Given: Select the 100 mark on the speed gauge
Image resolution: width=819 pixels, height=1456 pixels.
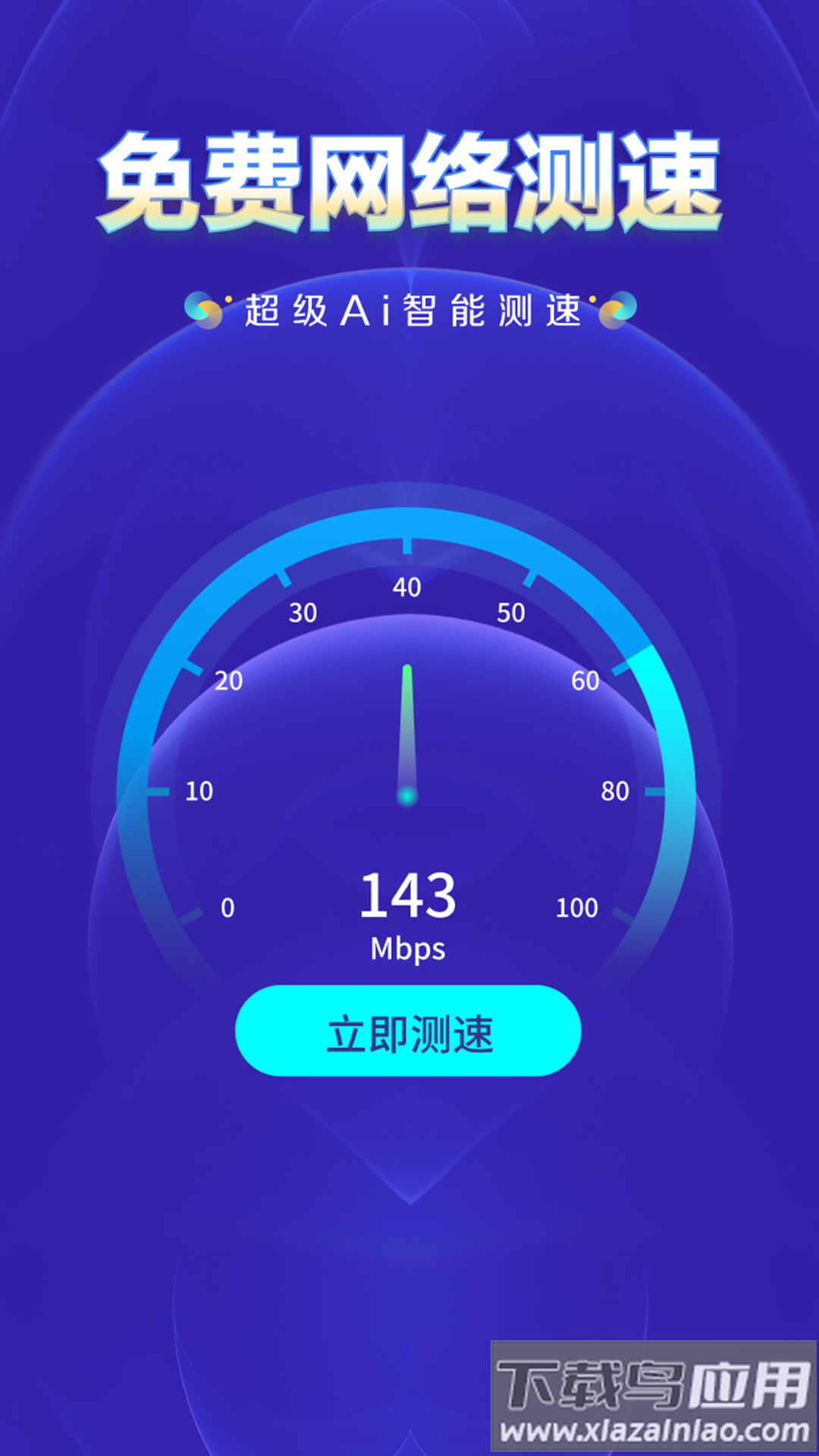Looking at the screenshot, I should coord(578,907).
